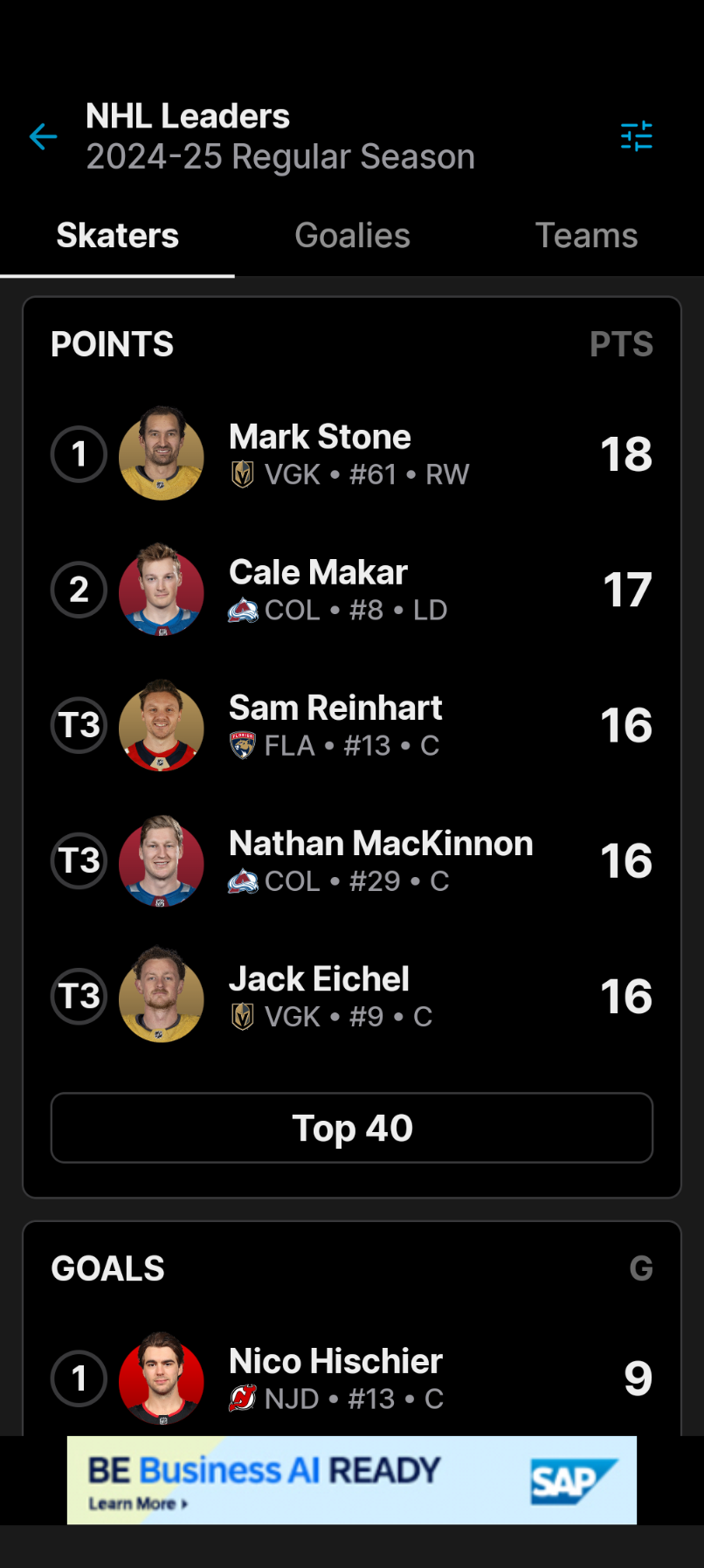Image resolution: width=704 pixels, height=1568 pixels.
Task: Show the Top 40 points leaders
Action: pos(352,1128)
